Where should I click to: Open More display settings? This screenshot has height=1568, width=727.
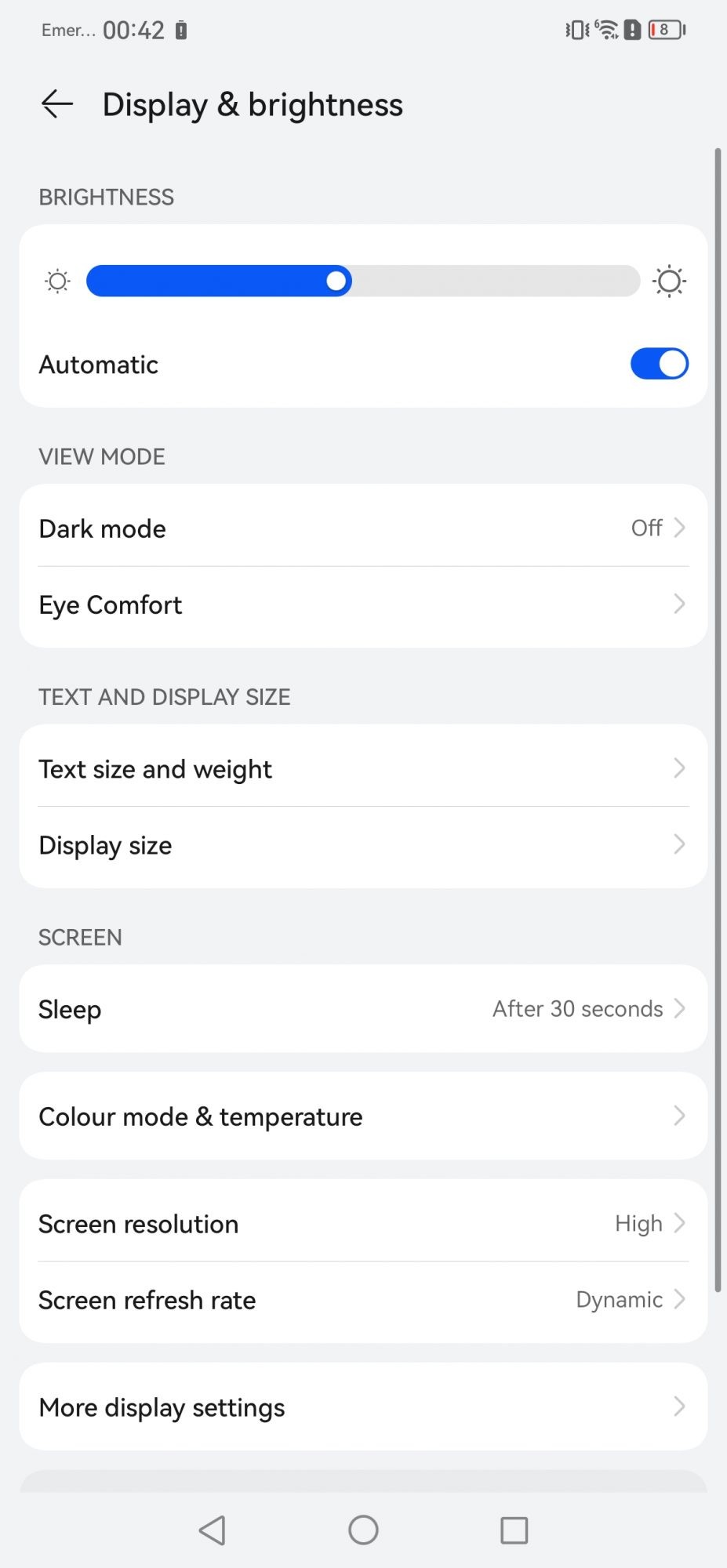pos(362,1407)
